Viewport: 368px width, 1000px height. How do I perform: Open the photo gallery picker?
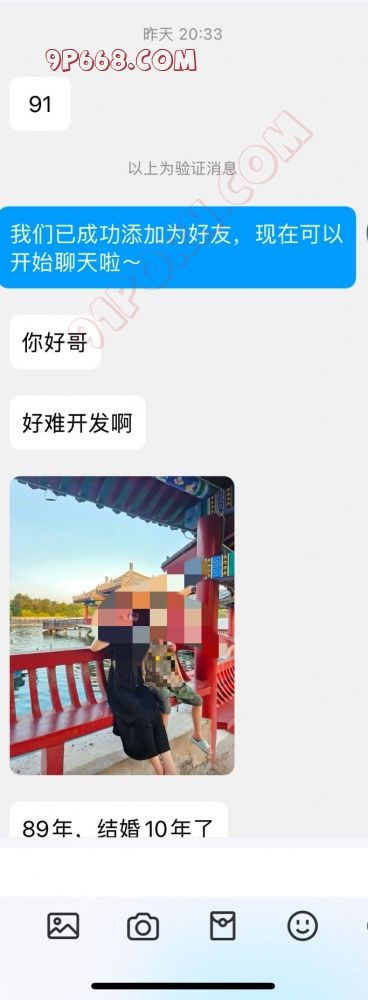(63, 925)
